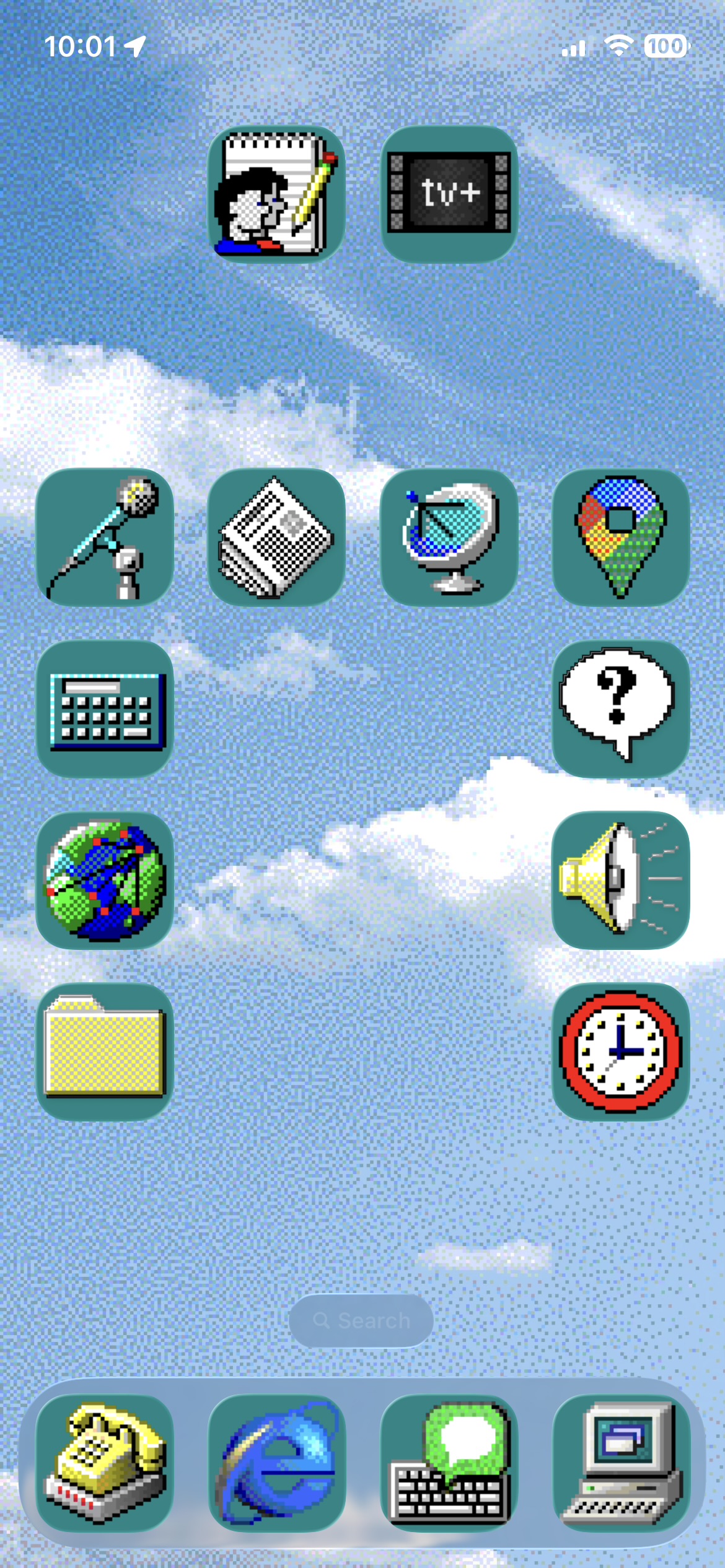
Task: Open the notepad with pencil app icon
Action: pyautogui.click(x=276, y=194)
